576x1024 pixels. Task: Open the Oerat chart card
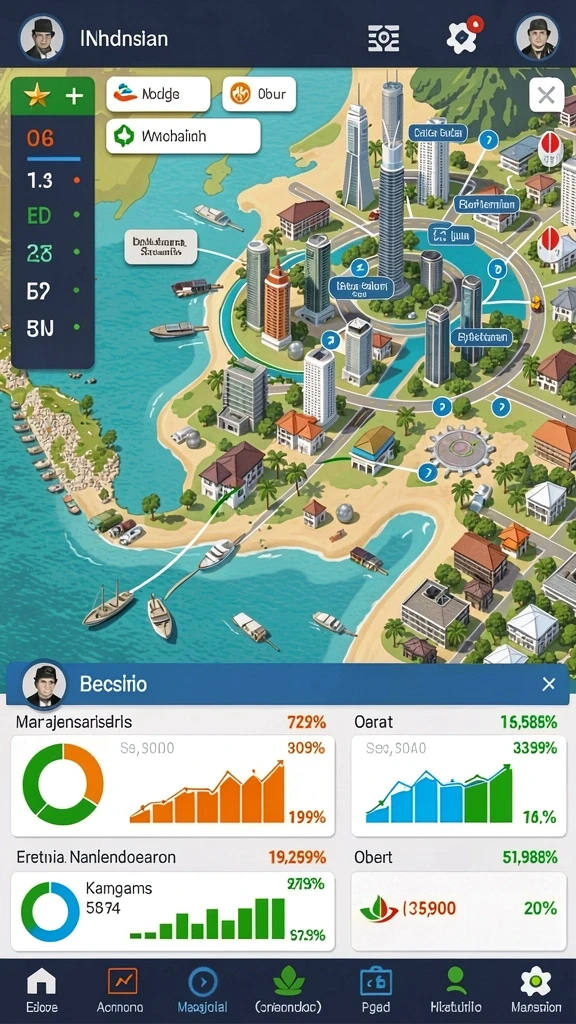(x=458, y=786)
